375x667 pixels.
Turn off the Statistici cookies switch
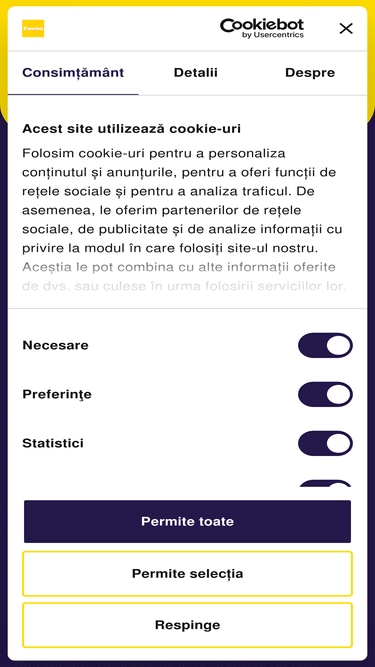(325, 443)
